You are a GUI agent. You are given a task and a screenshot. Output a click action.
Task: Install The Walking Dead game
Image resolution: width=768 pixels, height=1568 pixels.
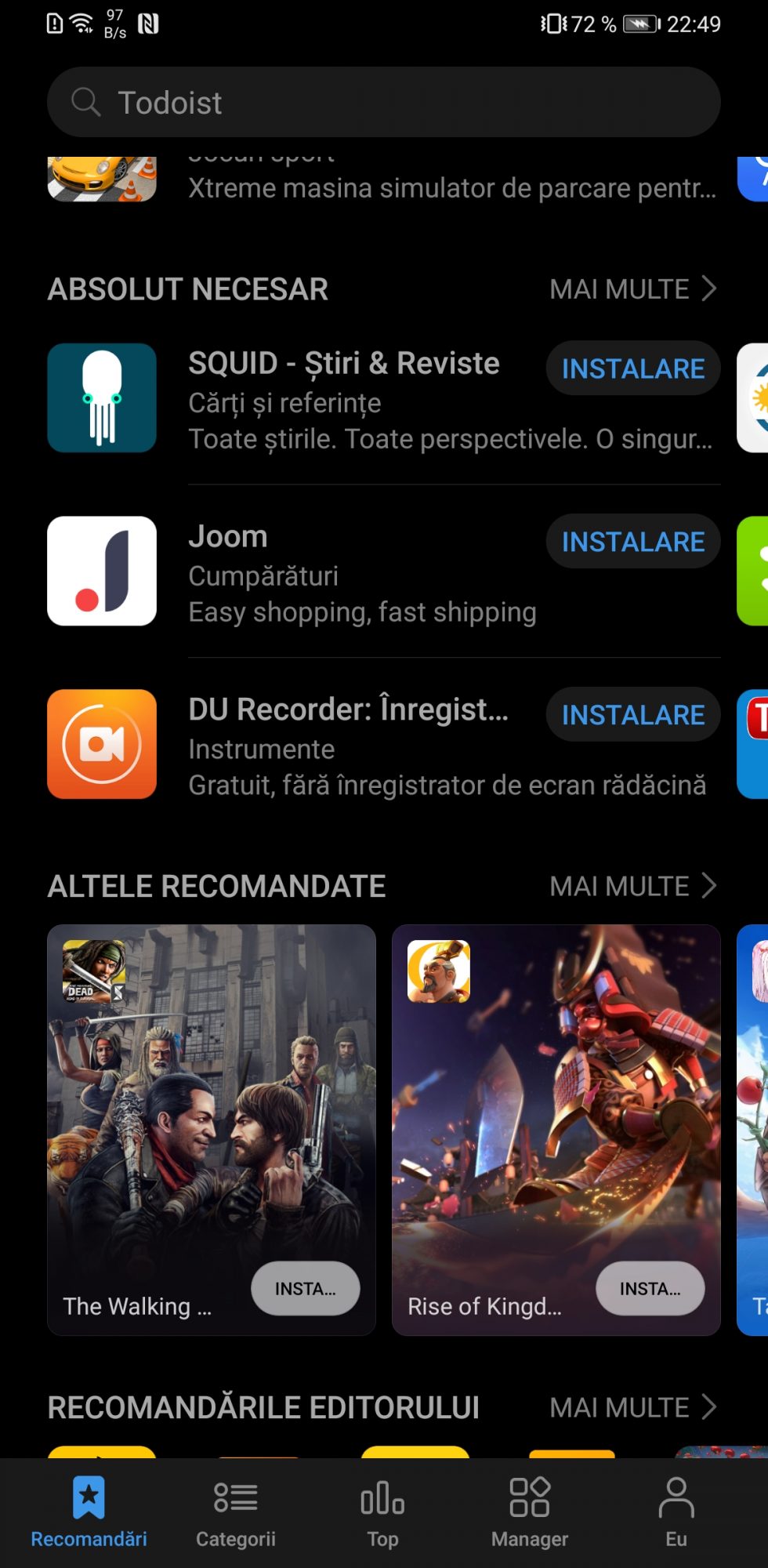[305, 1289]
